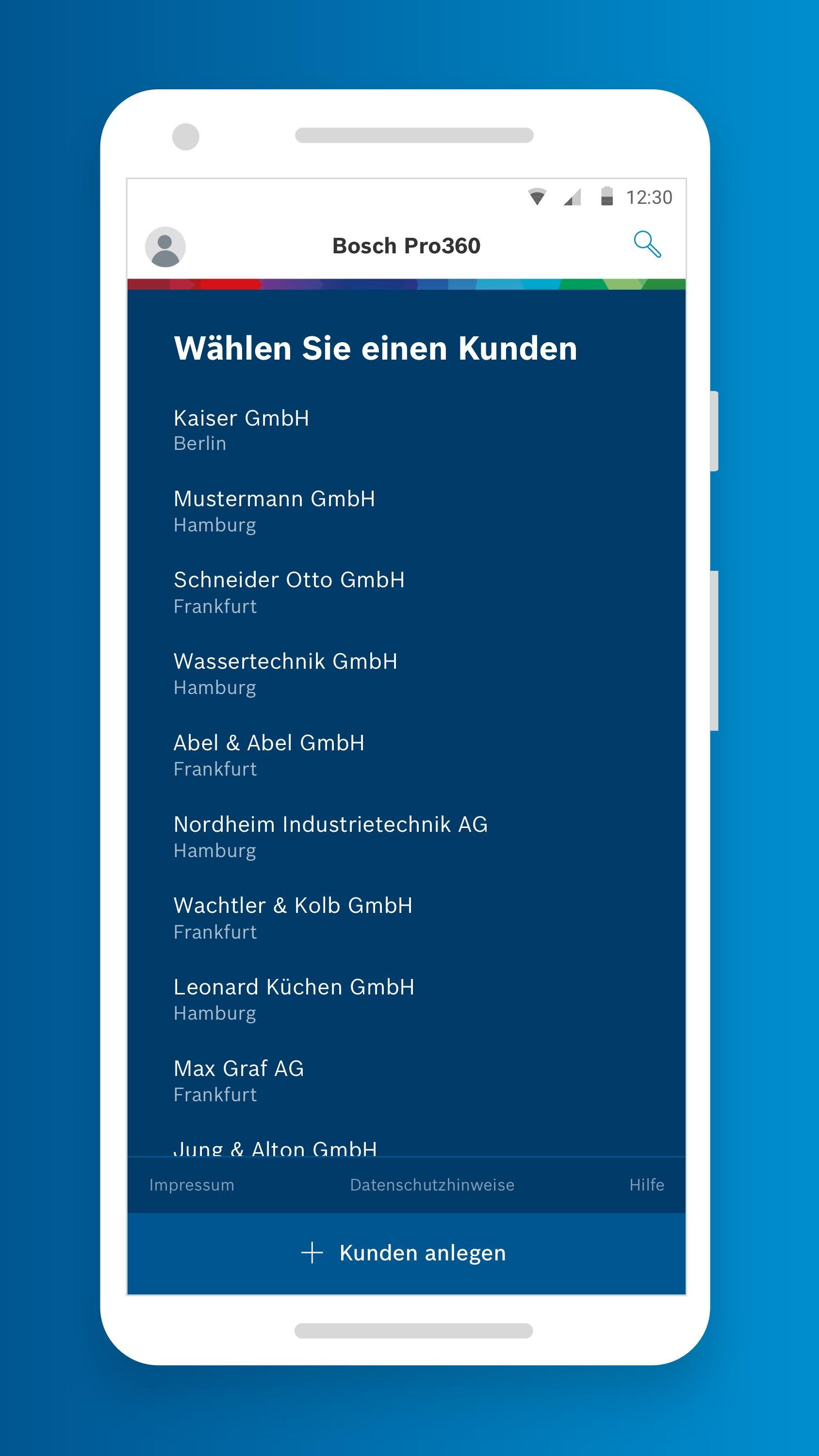Open the search magnifier icon

point(647,244)
